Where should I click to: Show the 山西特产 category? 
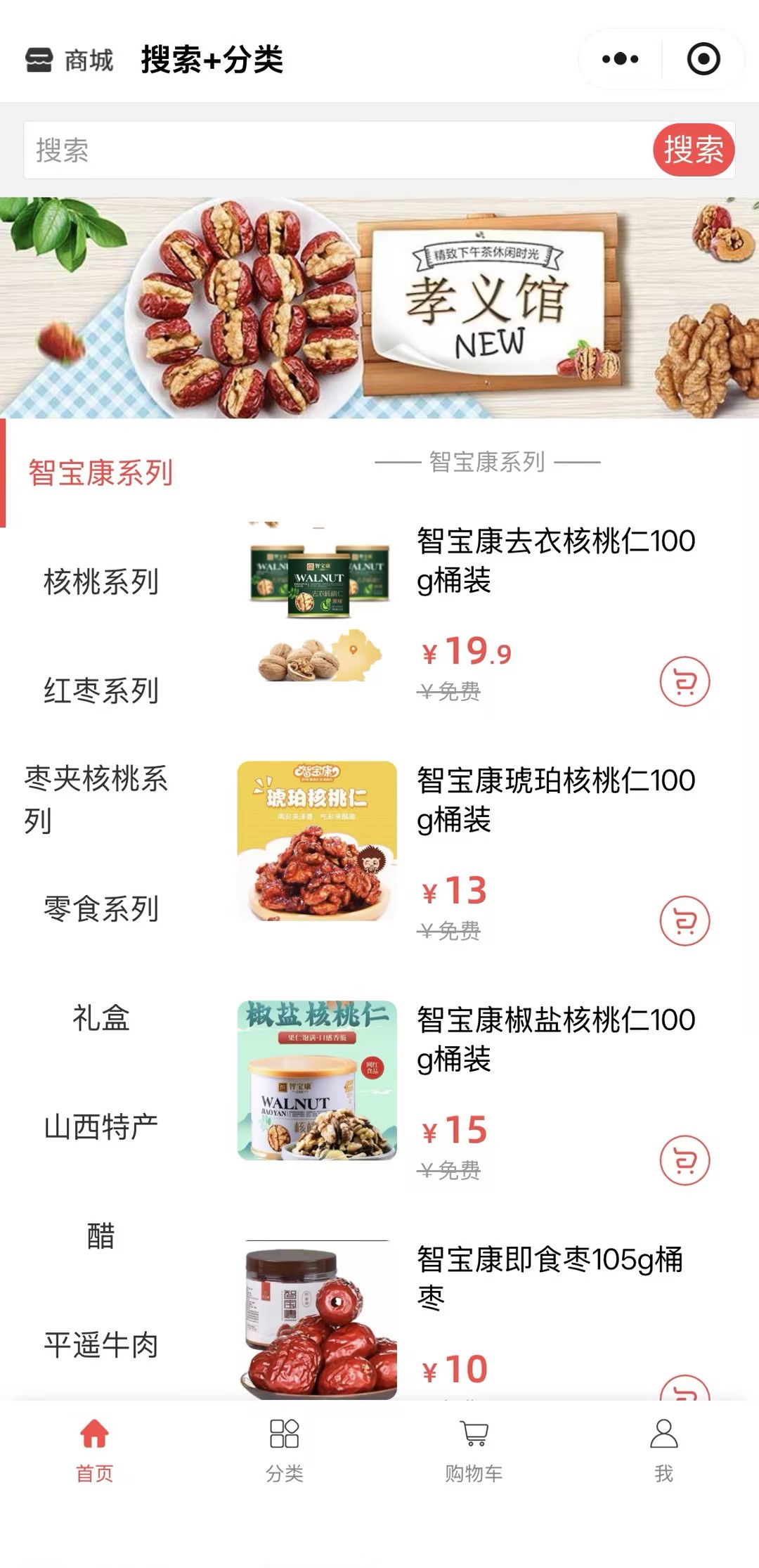tap(101, 1126)
